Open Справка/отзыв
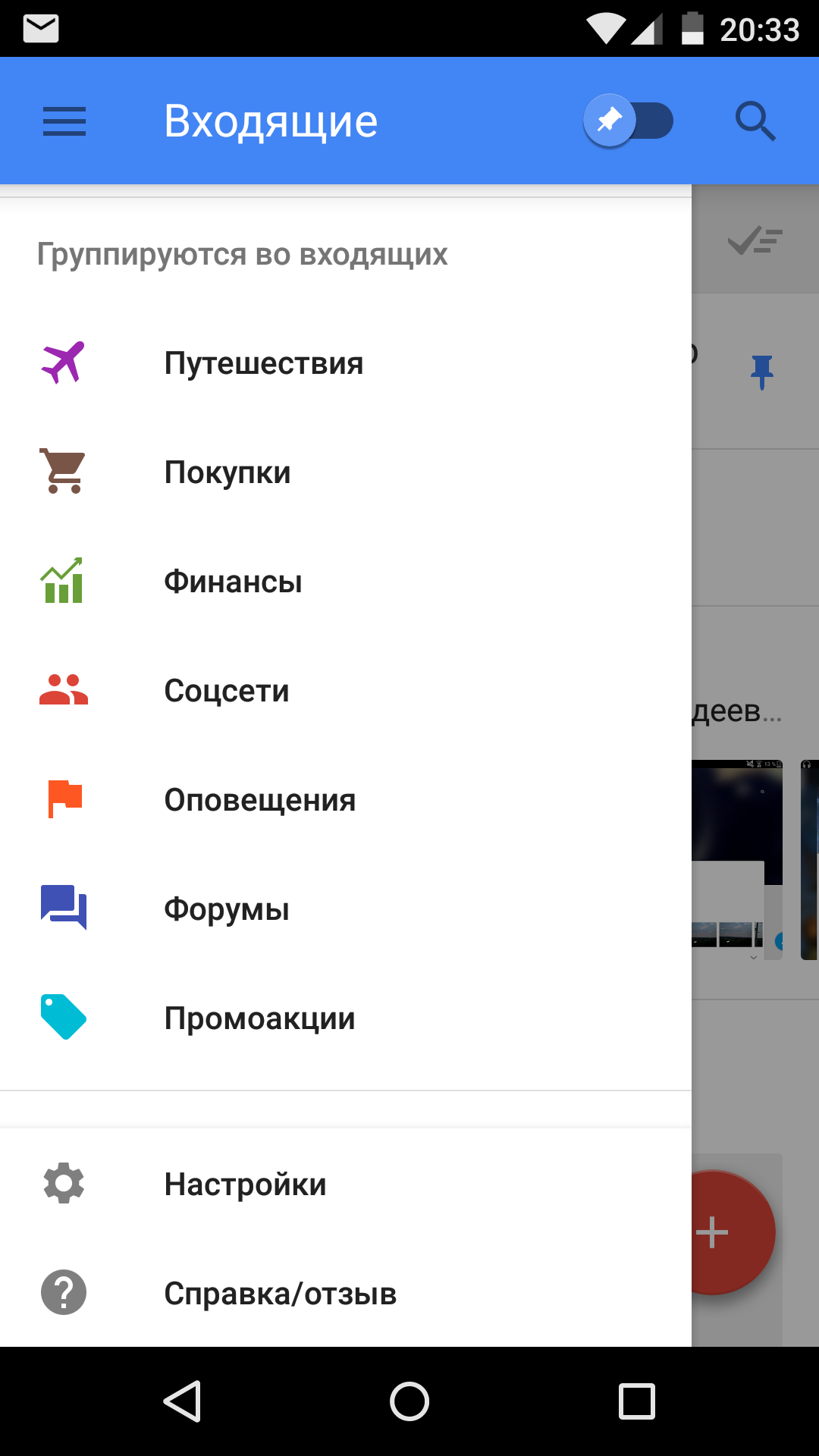The height and width of the screenshot is (1456, 819). [x=346, y=1293]
